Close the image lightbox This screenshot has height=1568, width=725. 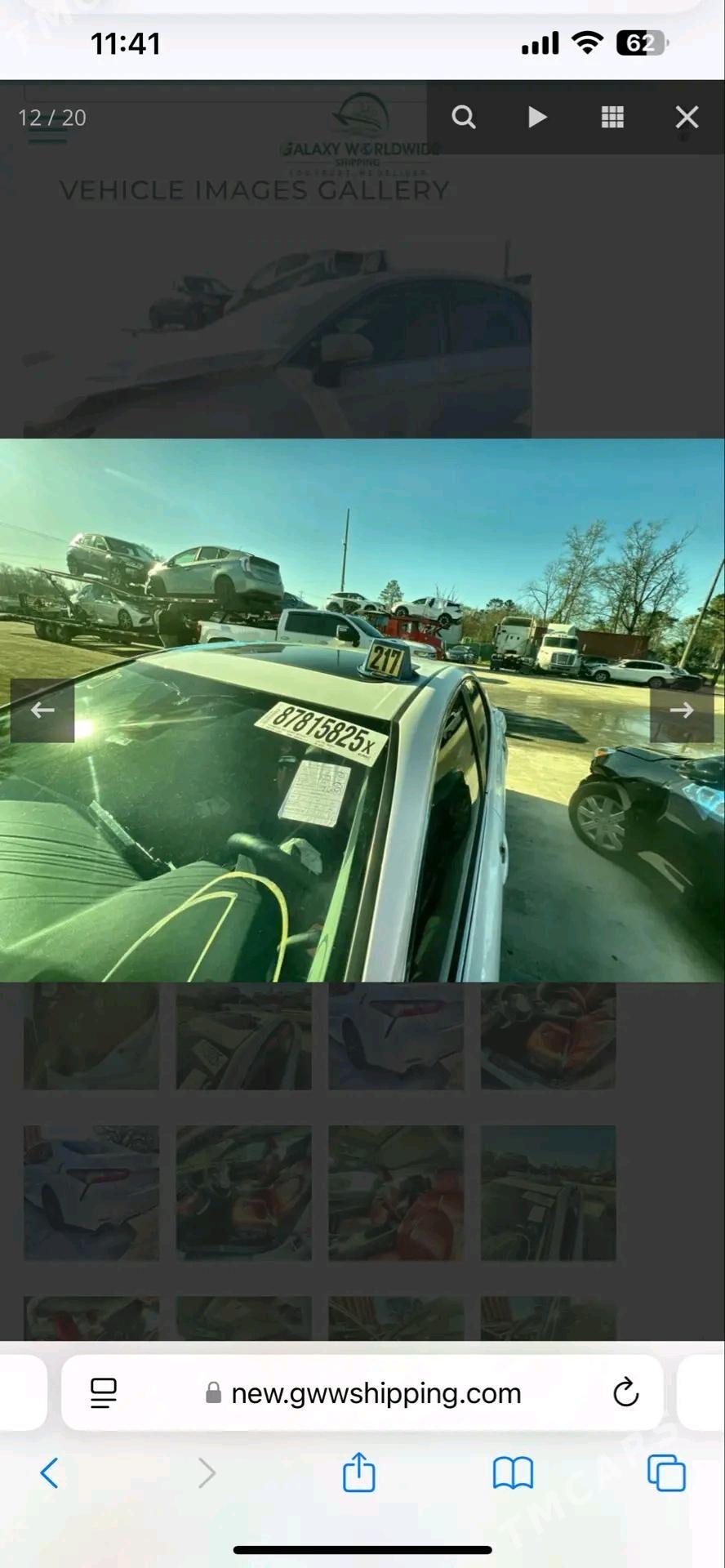click(687, 118)
